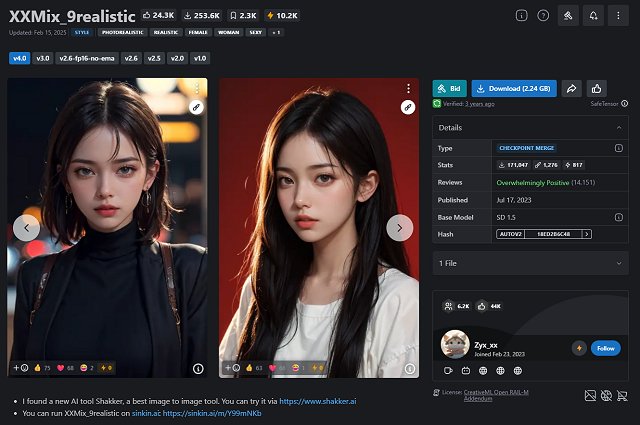Switch to version v3.0
Screen dimensions: 640x425
tap(42, 58)
